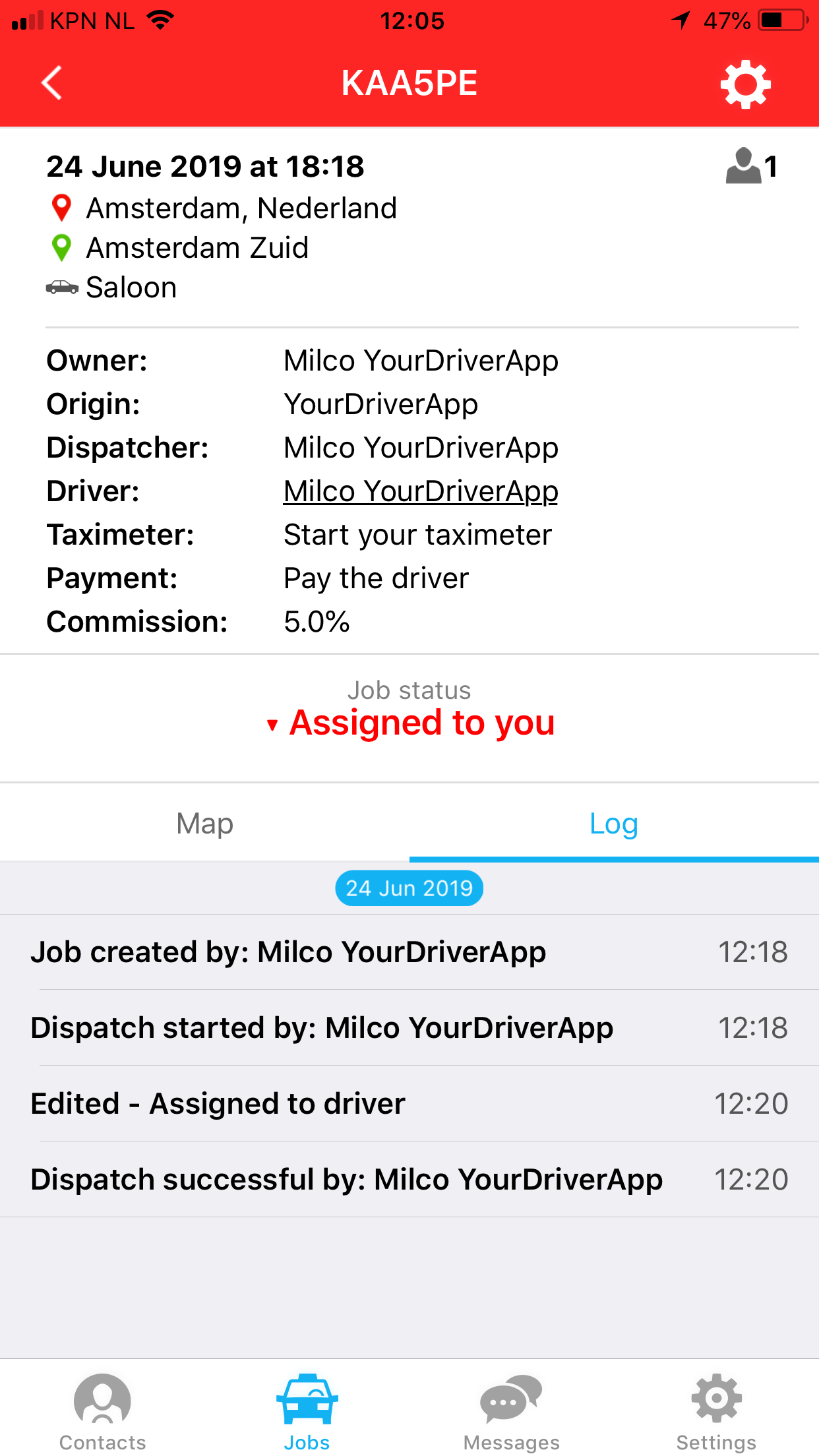Screen dimensions: 819x1456
Task: Expand the Assigned to you status dropdown
Action: tap(410, 723)
